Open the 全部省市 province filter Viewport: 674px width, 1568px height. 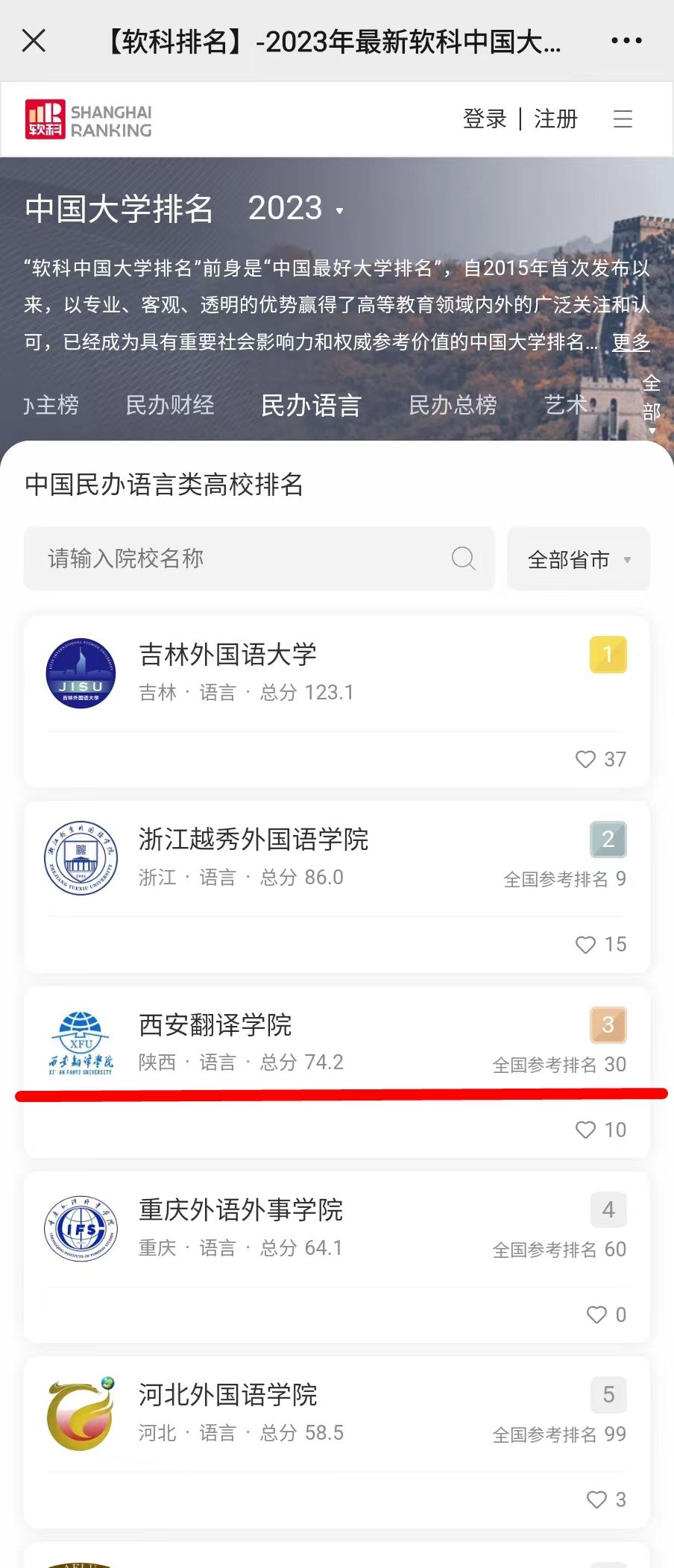coord(579,559)
